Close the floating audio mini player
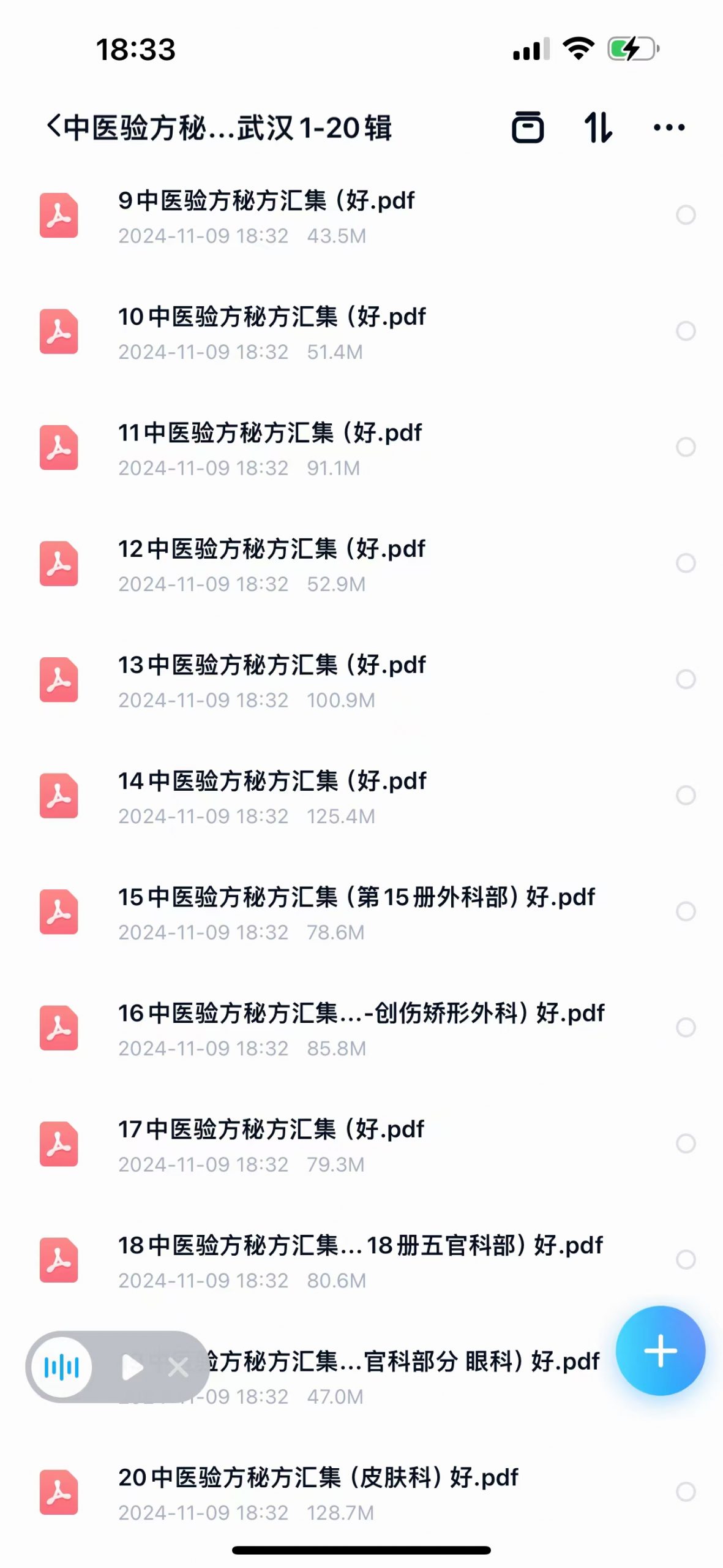This screenshot has width=723, height=1568. click(x=178, y=1367)
